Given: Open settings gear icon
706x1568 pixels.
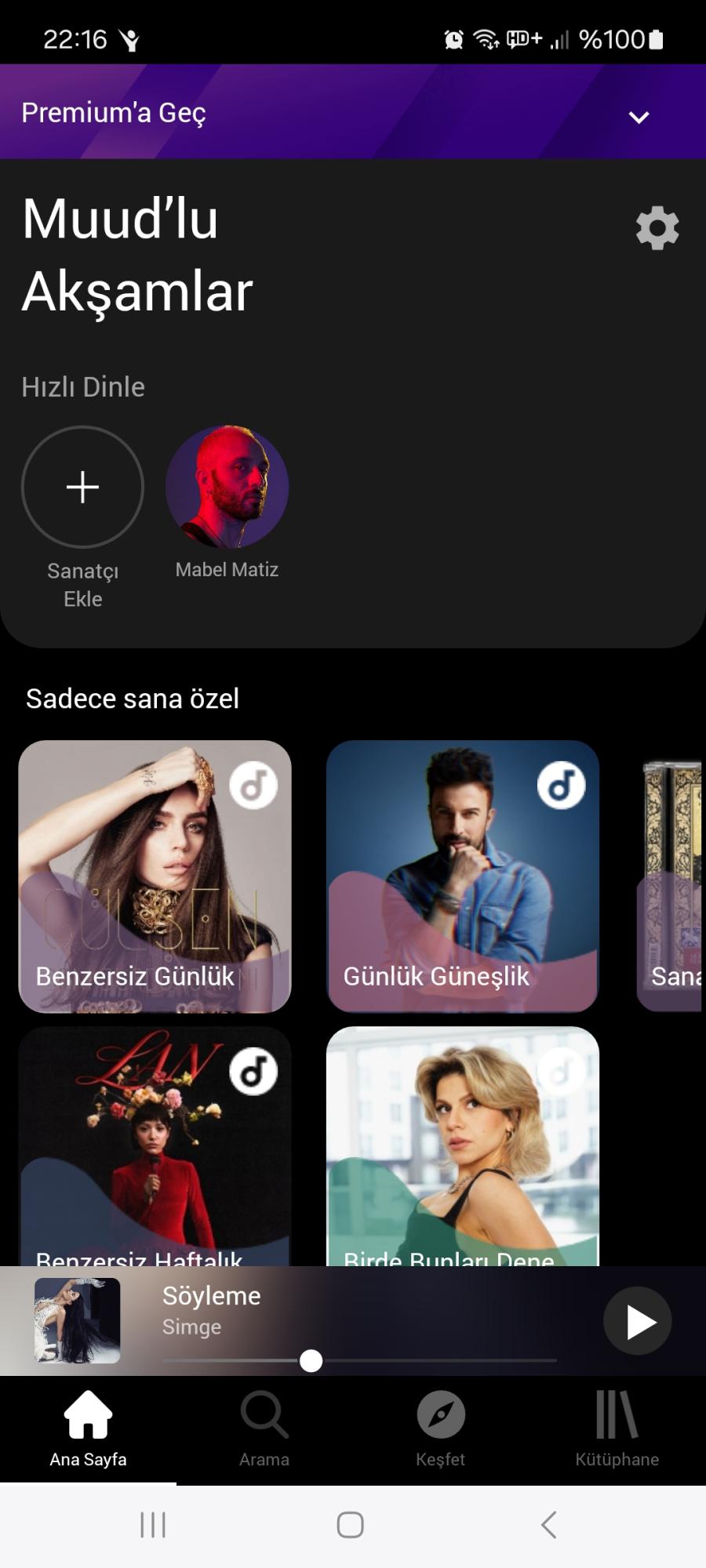Looking at the screenshot, I should click(657, 228).
